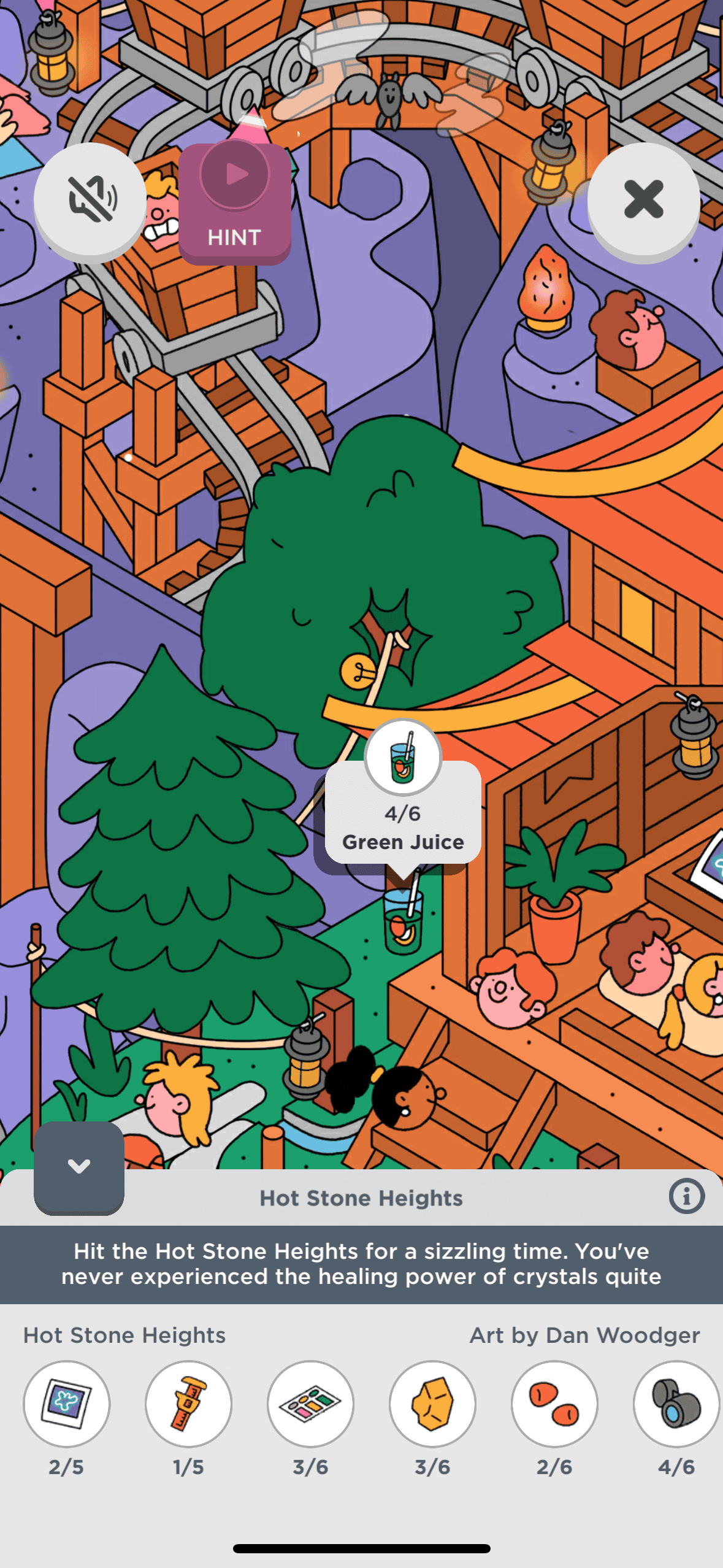Toggle the muted sound button

tap(90, 200)
